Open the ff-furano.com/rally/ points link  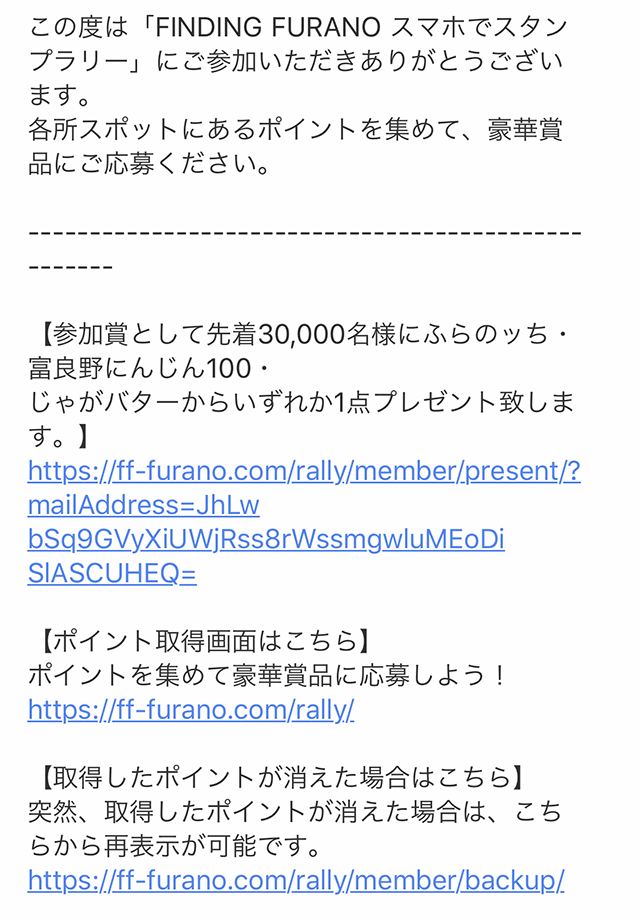[x=191, y=710]
